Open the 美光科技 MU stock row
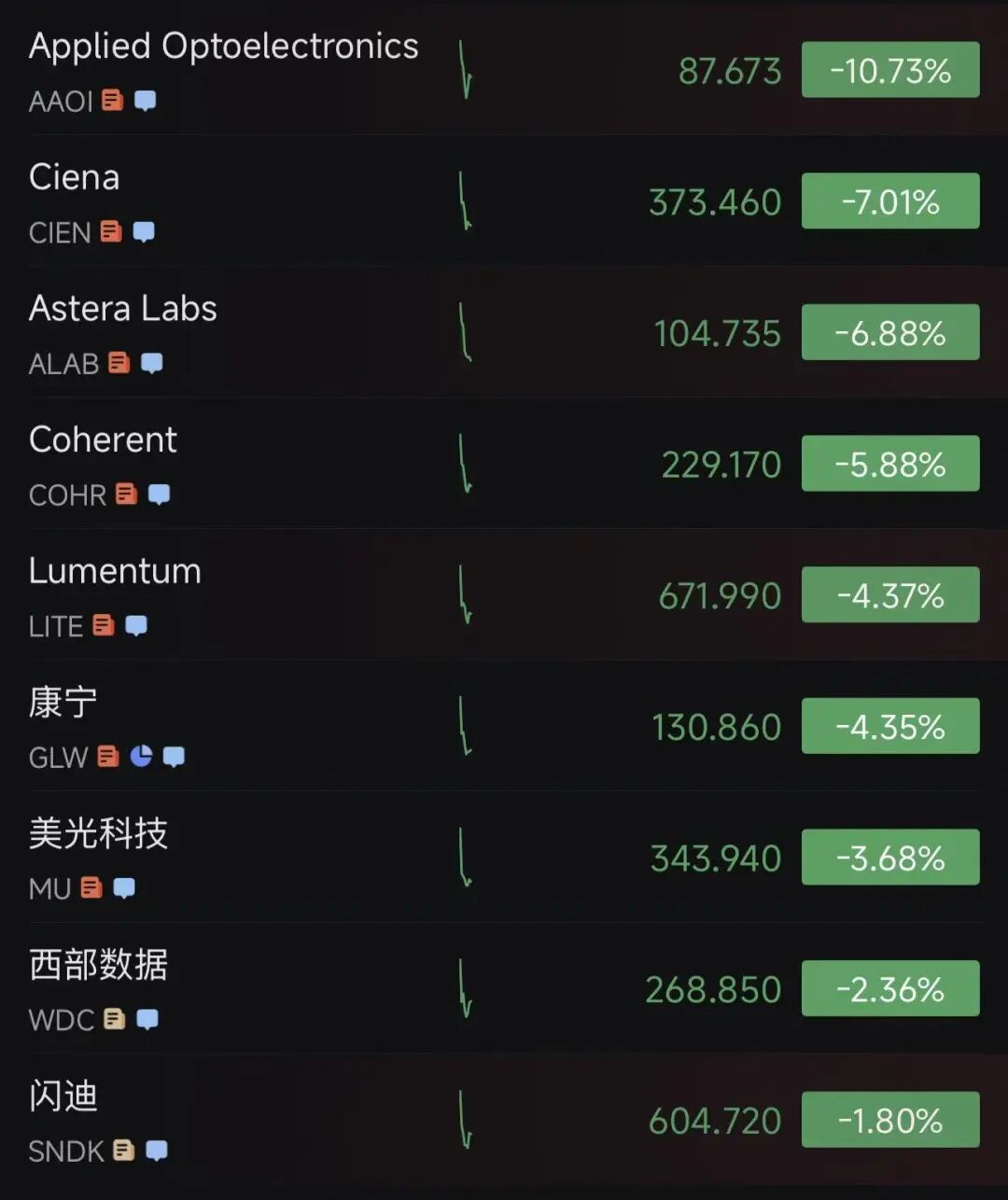This screenshot has height=1200, width=1008. [x=98, y=834]
